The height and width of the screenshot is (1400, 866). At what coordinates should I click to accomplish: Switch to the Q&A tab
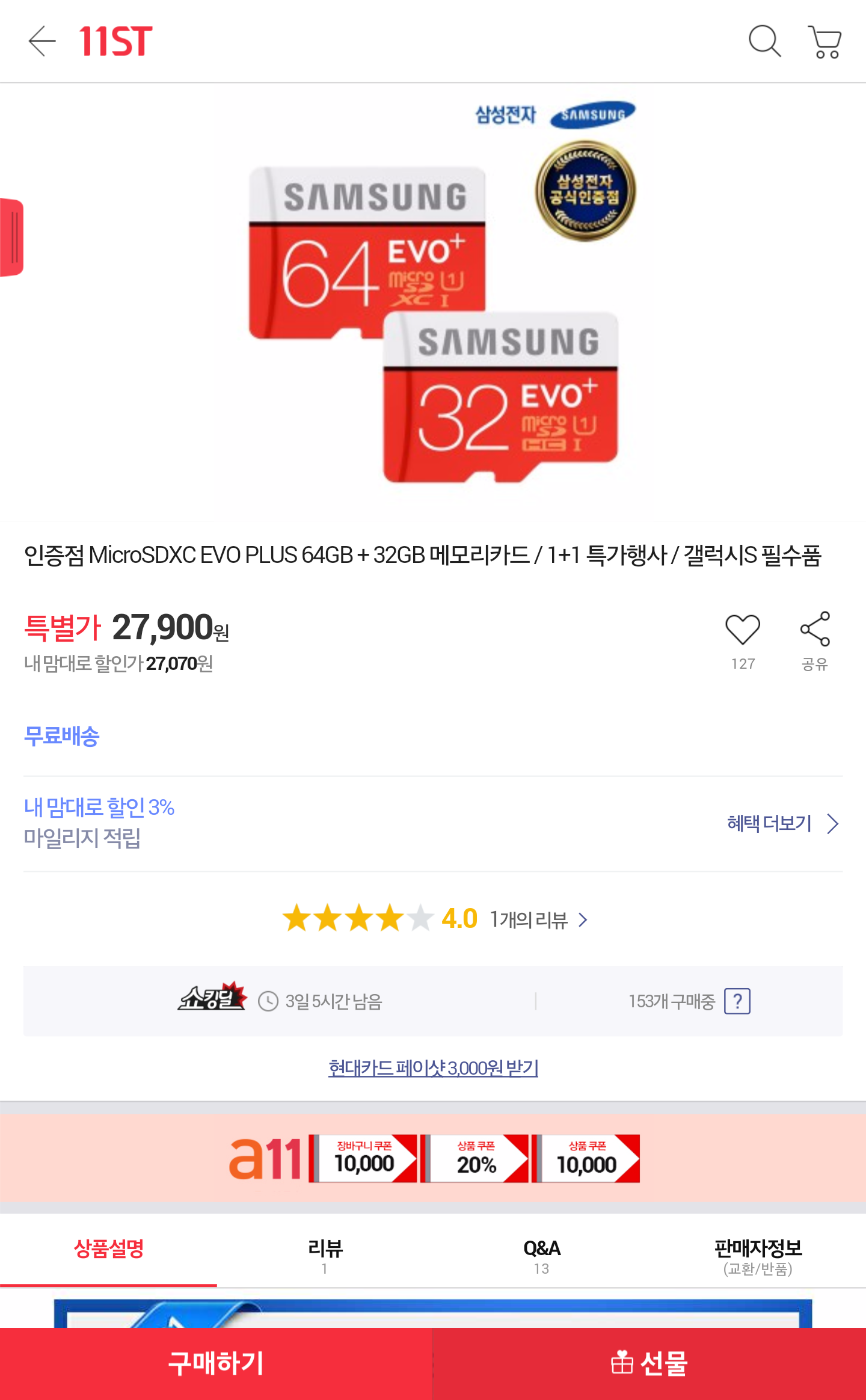click(x=541, y=1254)
